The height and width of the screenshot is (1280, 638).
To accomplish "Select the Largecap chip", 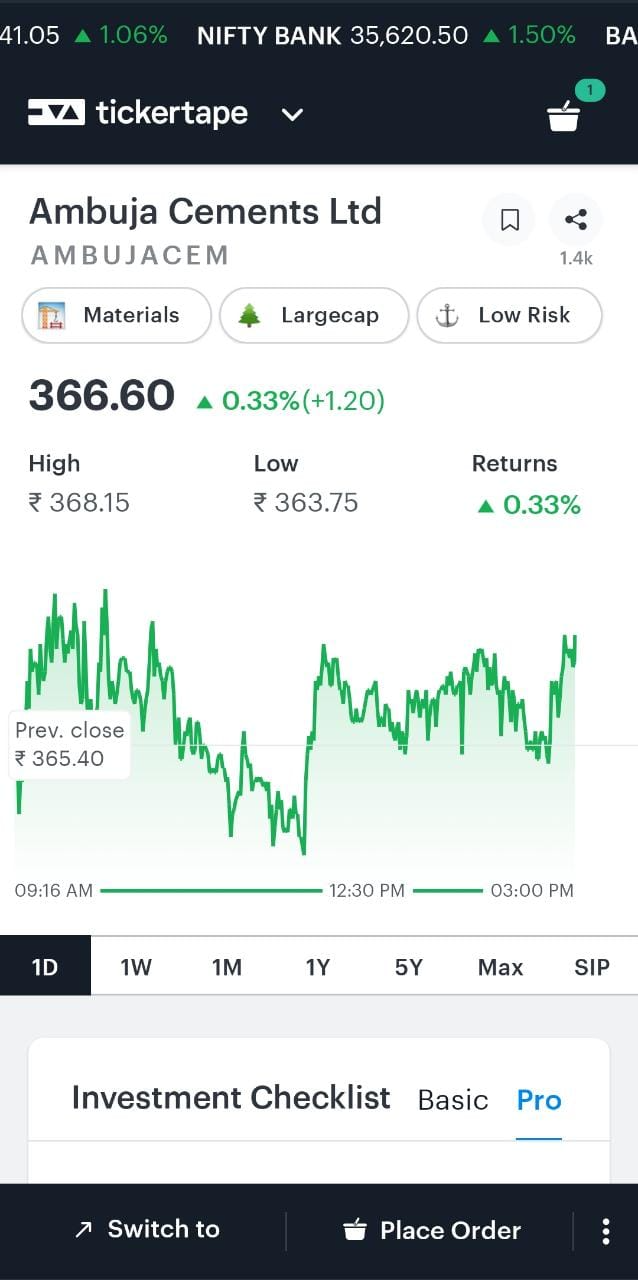I will click(x=314, y=316).
